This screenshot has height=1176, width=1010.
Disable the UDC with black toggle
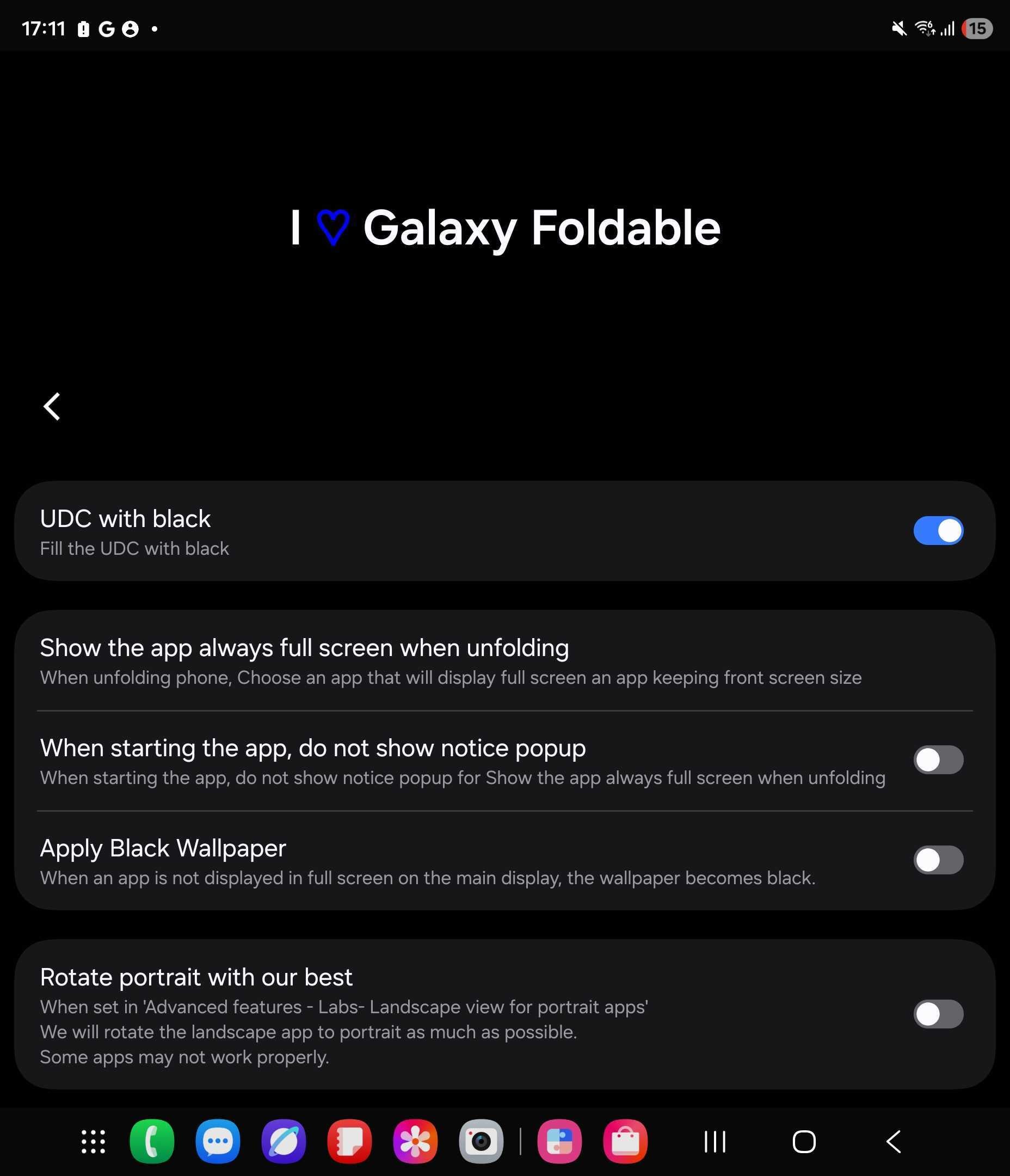pyautogui.click(x=938, y=531)
